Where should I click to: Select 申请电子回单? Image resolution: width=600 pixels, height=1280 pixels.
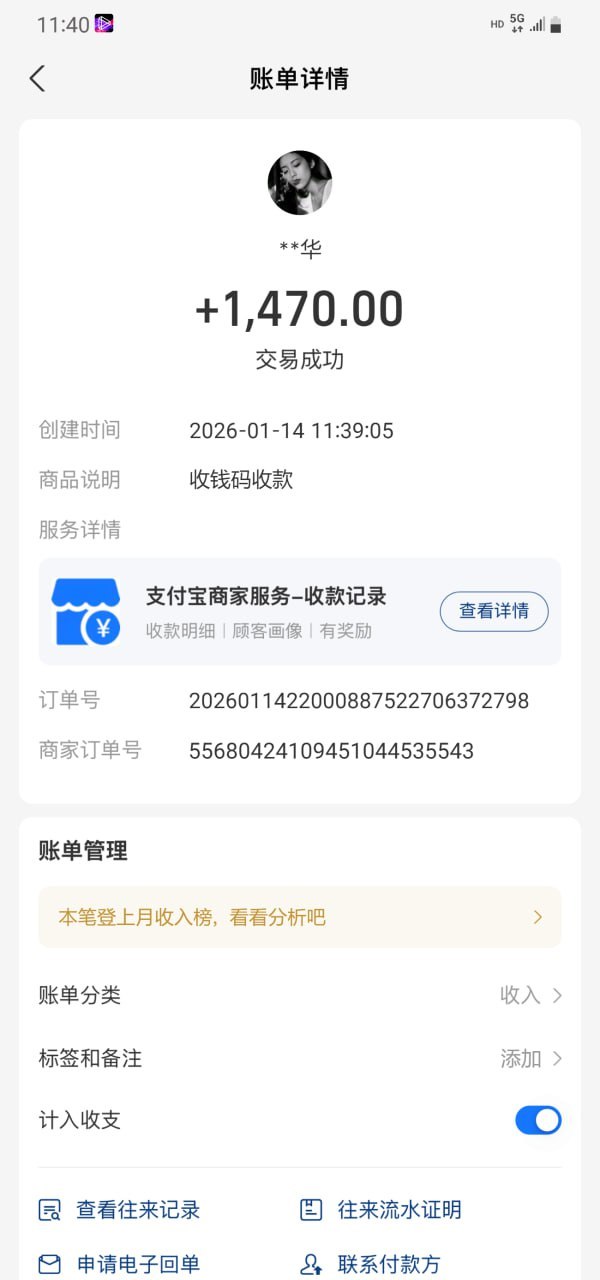pos(120,1264)
